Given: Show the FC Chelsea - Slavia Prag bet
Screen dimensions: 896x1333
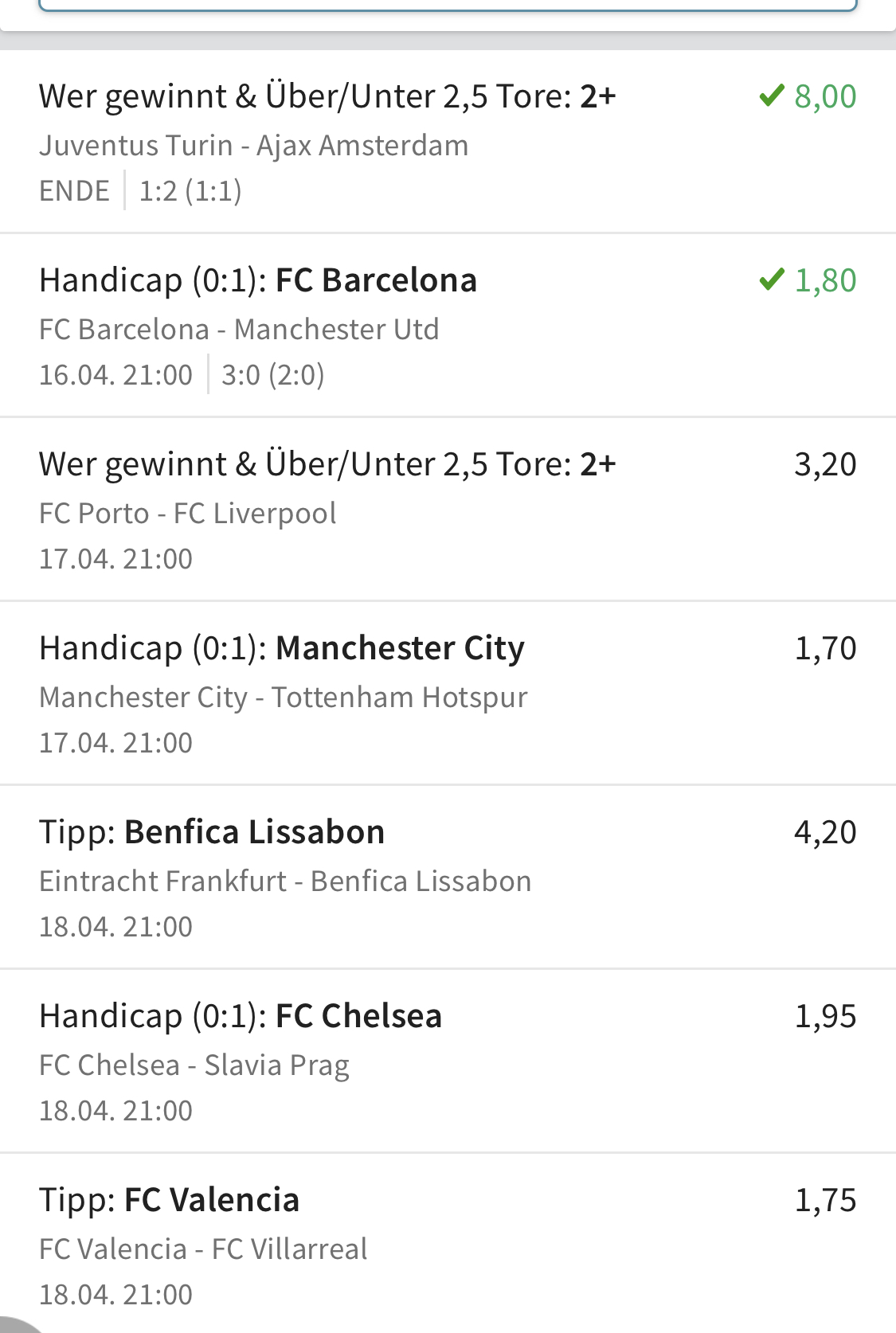Looking at the screenshot, I should [x=446, y=1062].
